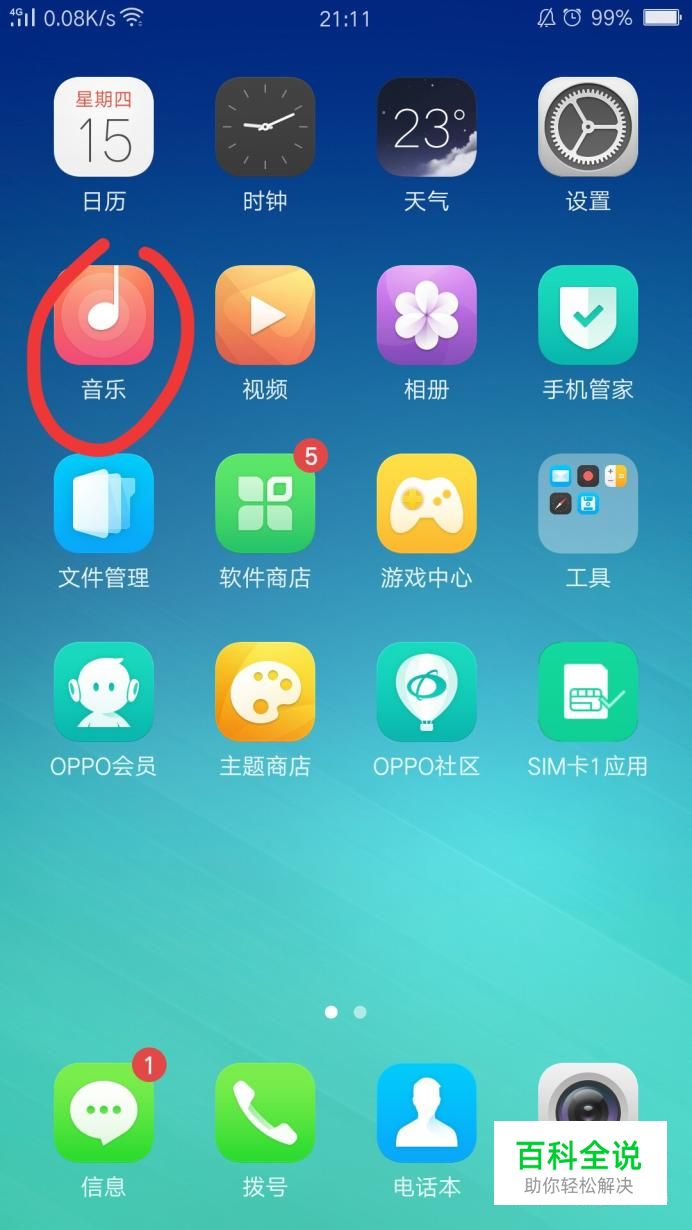
Task: Open the OPPO会员 member app
Action: (x=103, y=692)
